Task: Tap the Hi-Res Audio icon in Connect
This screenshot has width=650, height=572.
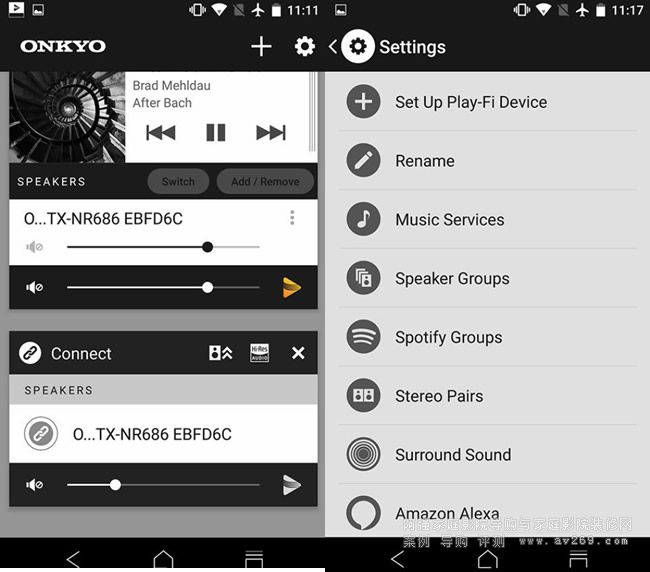Action: (x=259, y=353)
